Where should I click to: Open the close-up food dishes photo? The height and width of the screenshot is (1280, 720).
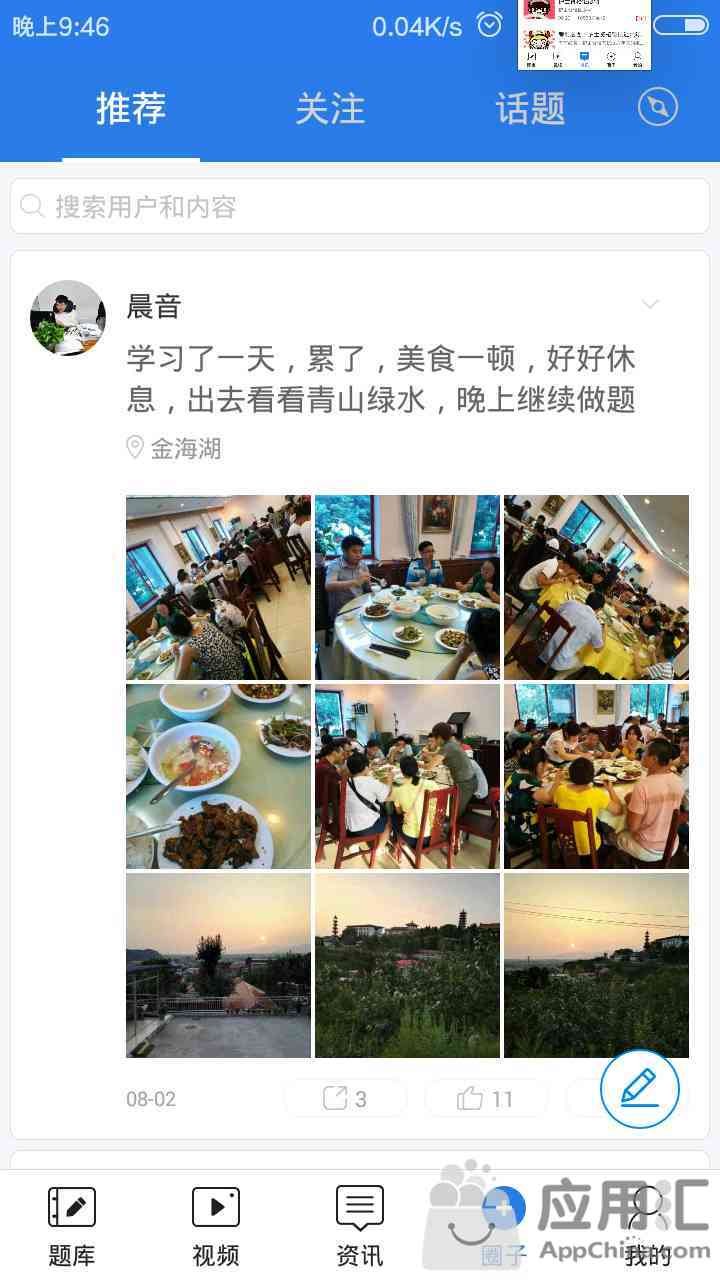pyautogui.click(x=218, y=776)
